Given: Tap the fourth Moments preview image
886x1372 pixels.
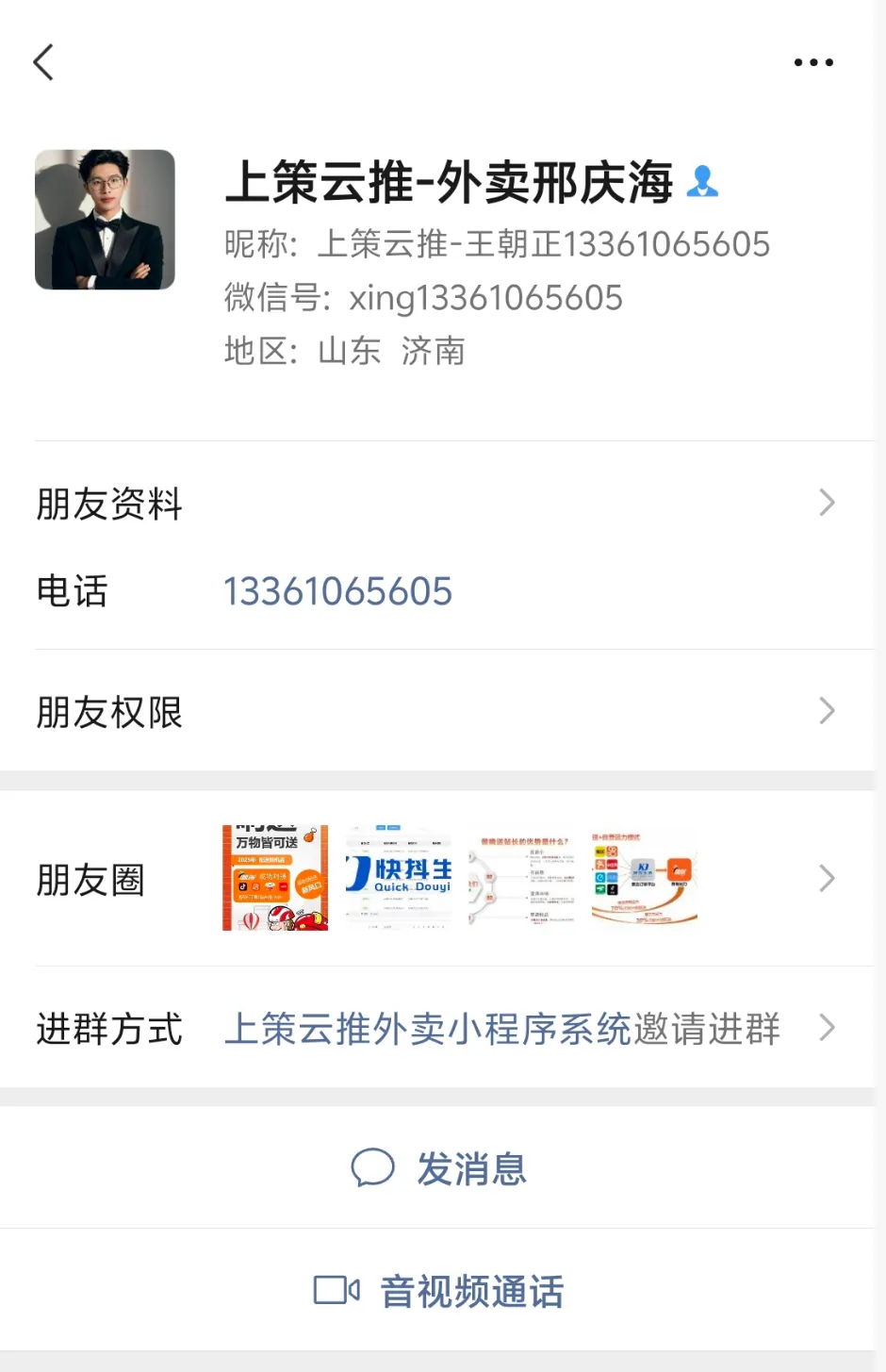Looking at the screenshot, I should click(x=645, y=877).
